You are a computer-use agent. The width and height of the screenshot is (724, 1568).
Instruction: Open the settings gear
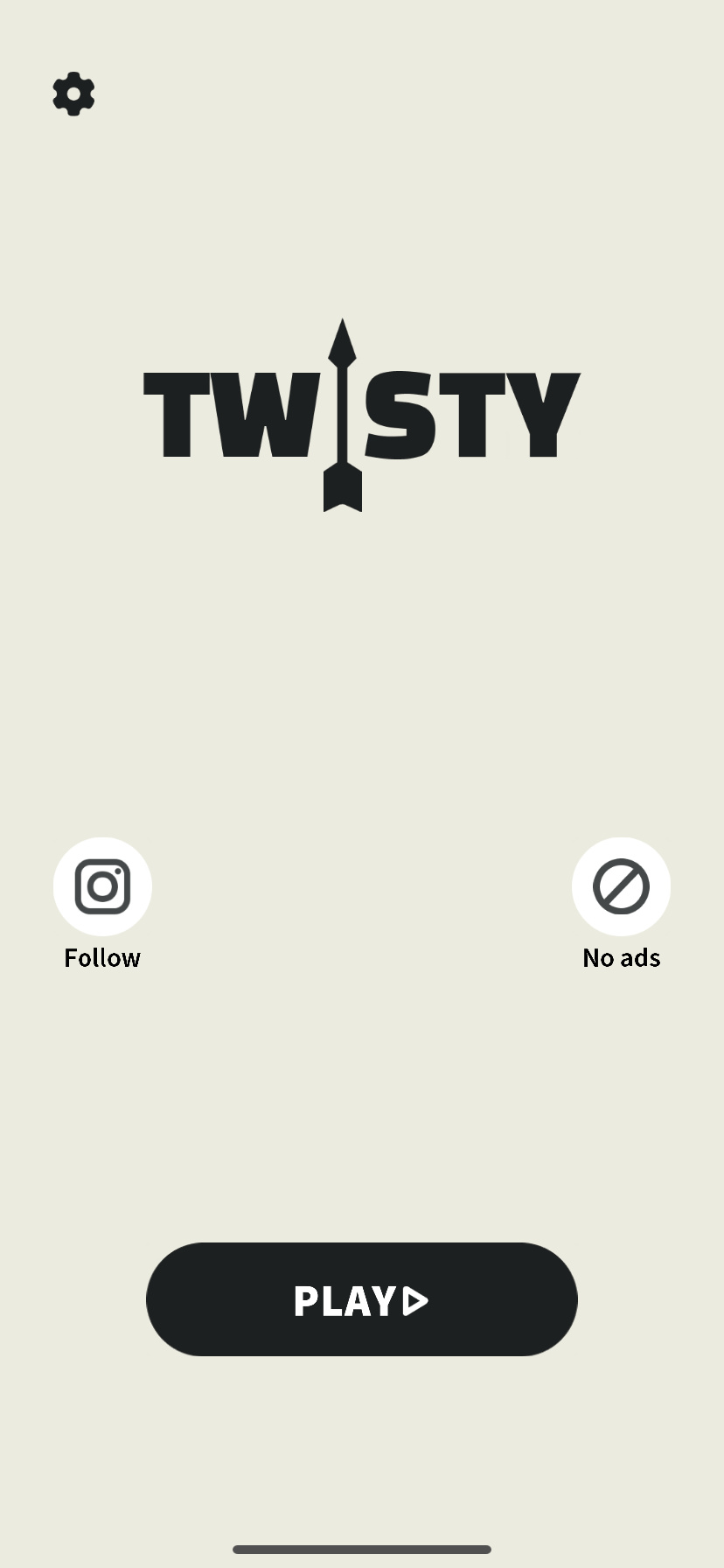tap(73, 94)
